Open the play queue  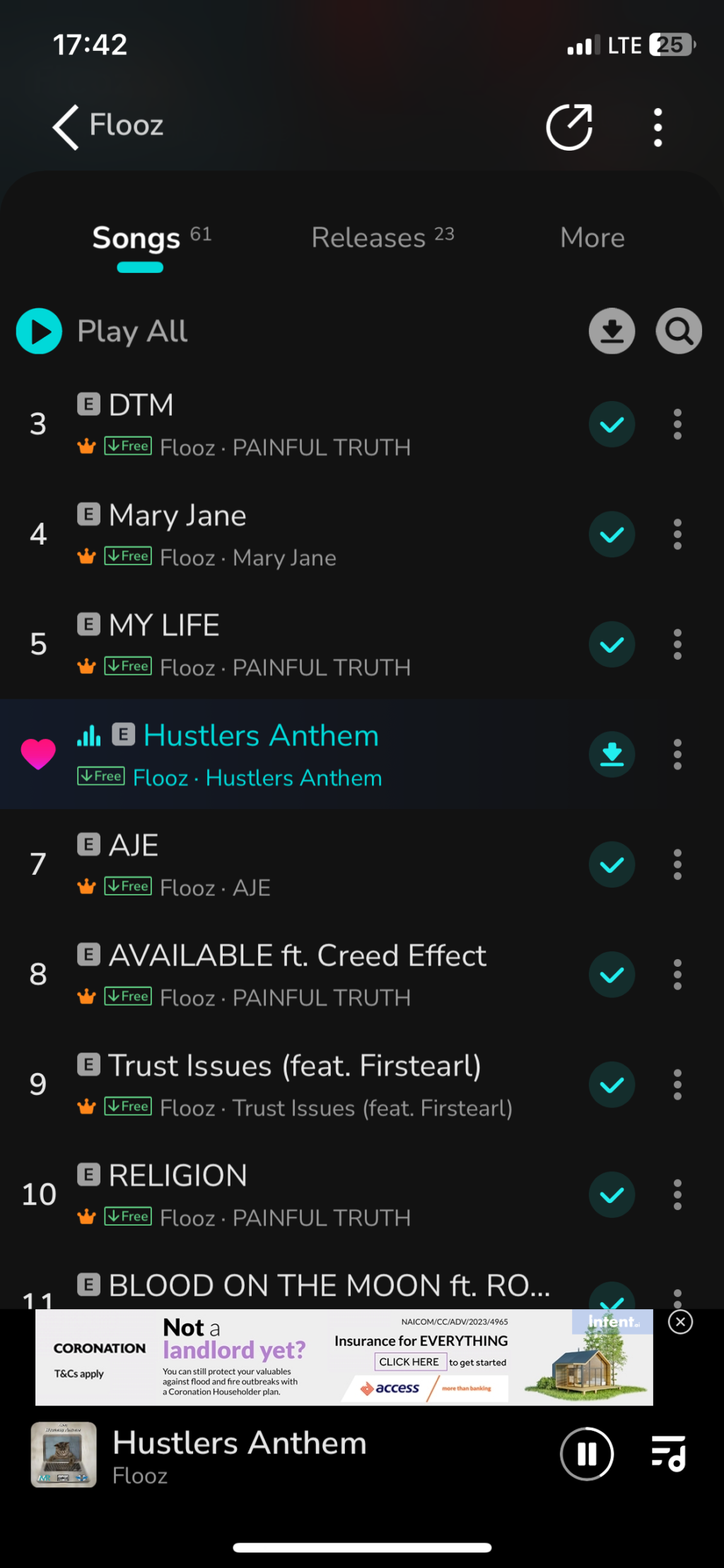(x=668, y=1454)
